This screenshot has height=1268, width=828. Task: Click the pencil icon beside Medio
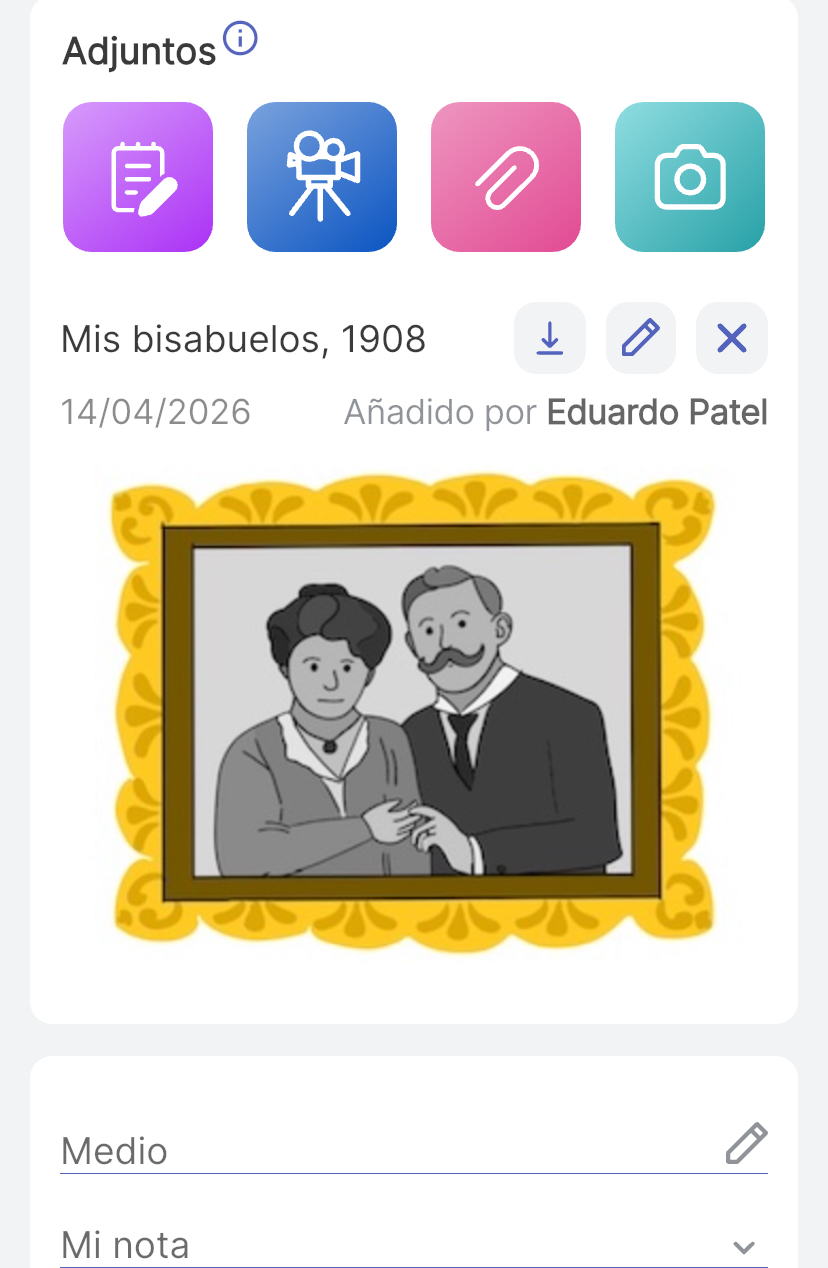746,1143
